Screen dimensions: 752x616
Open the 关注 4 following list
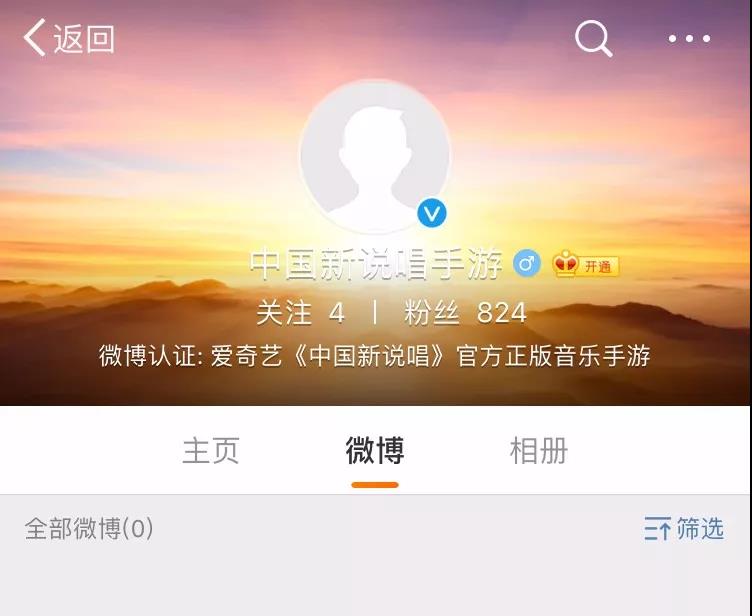pos(300,313)
